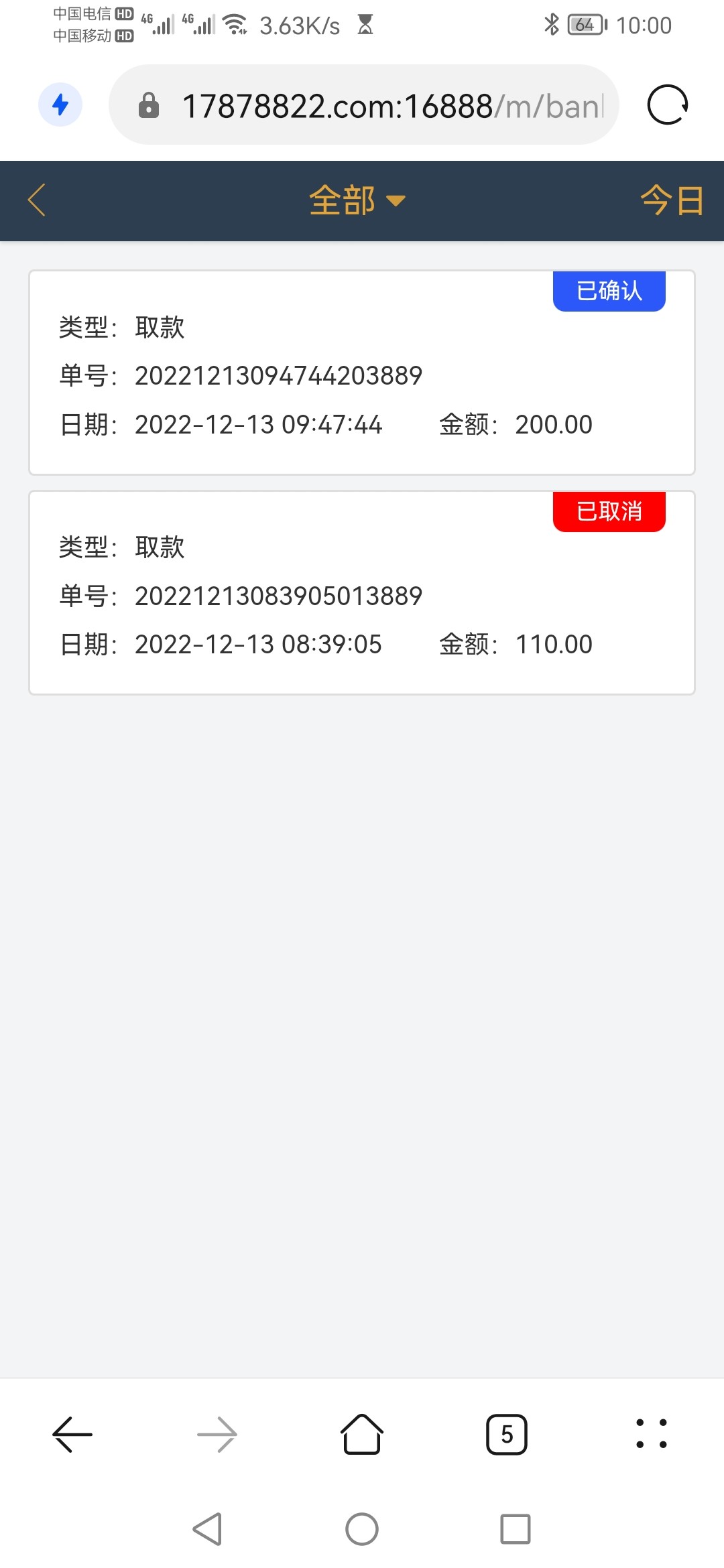This screenshot has height=1568, width=724.
Task: Tap the 已取消 status badge
Action: pyautogui.click(x=608, y=511)
